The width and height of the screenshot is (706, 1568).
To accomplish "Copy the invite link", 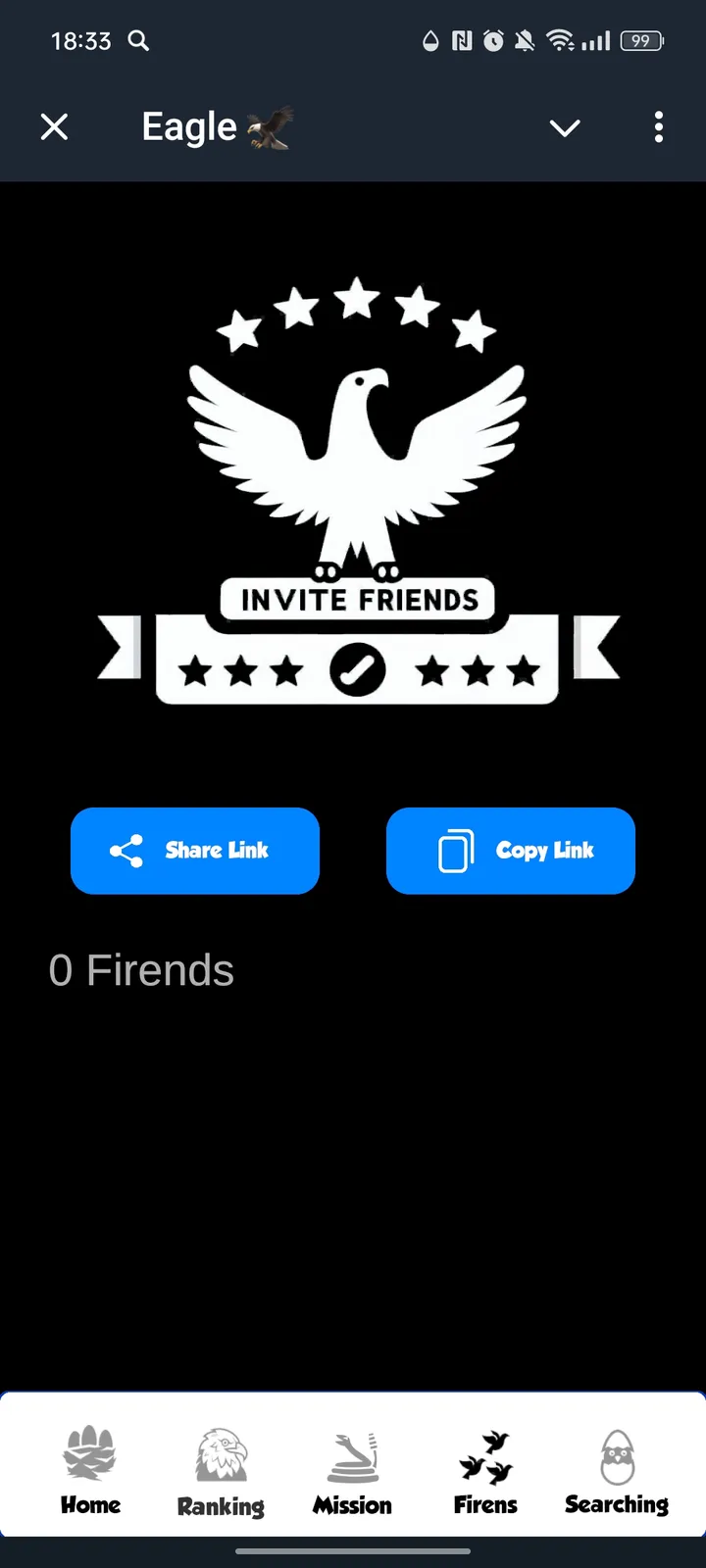I will (510, 851).
